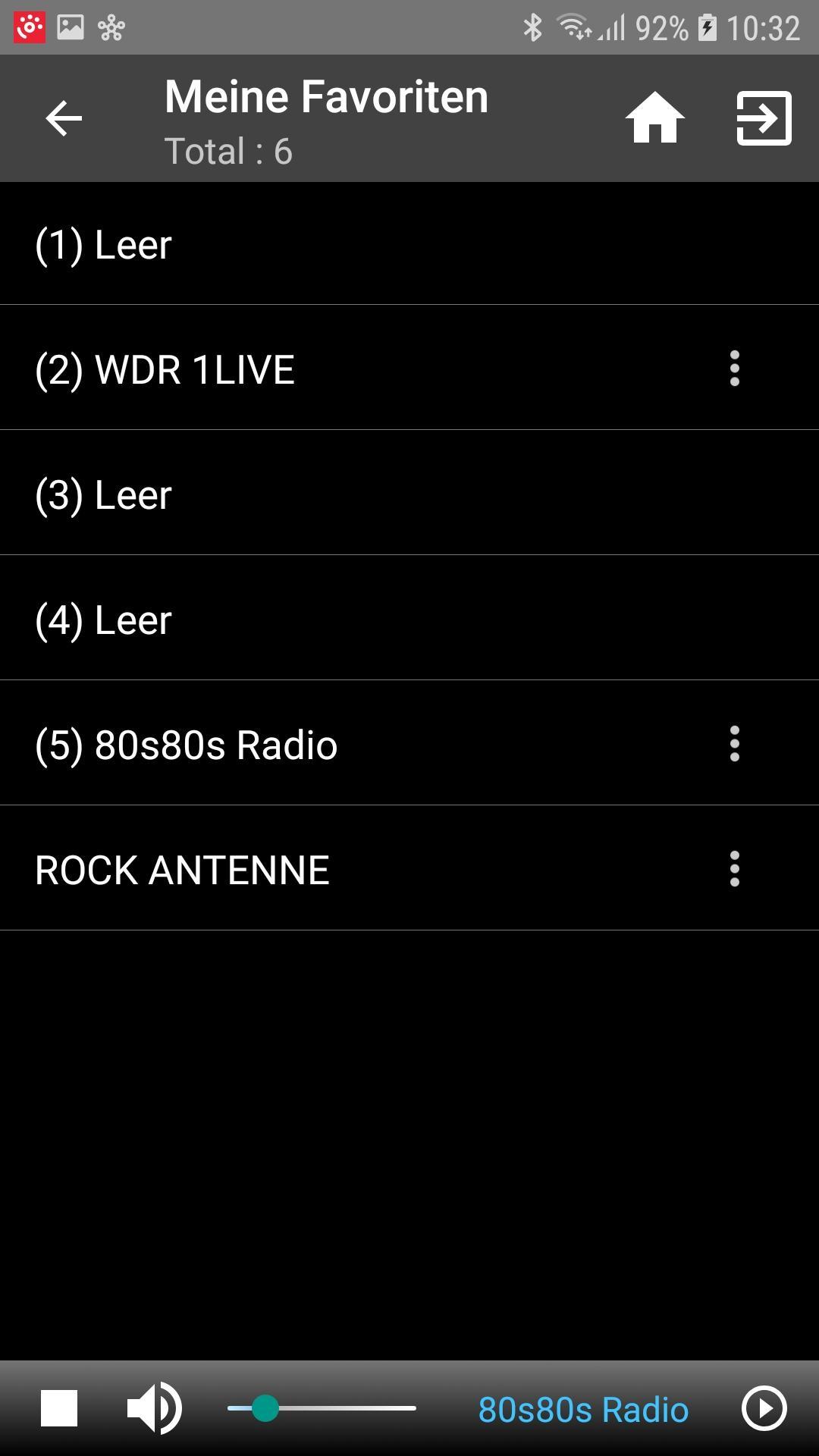Select favorite slot (3) Leer
The image size is (819, 1456).
coord(409,493)
